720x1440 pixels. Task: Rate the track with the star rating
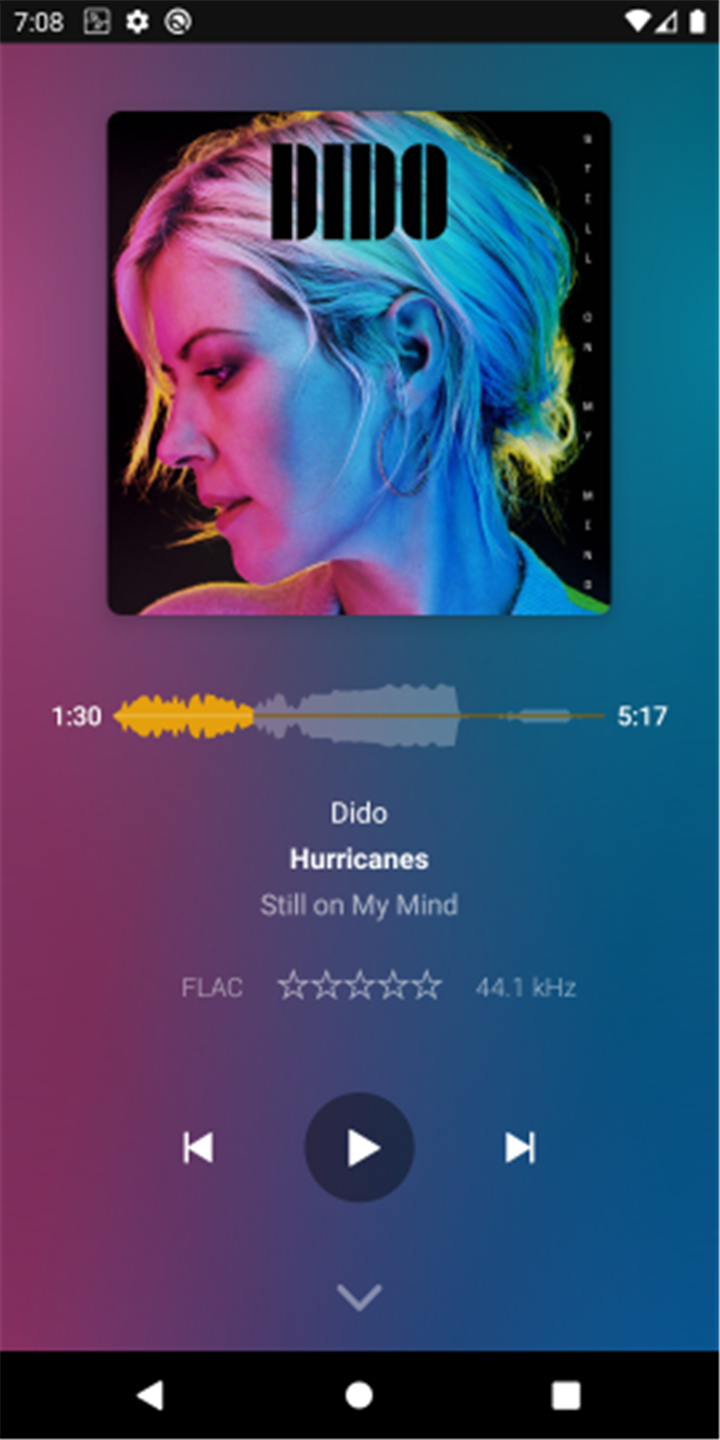click(x=359, y=986)
